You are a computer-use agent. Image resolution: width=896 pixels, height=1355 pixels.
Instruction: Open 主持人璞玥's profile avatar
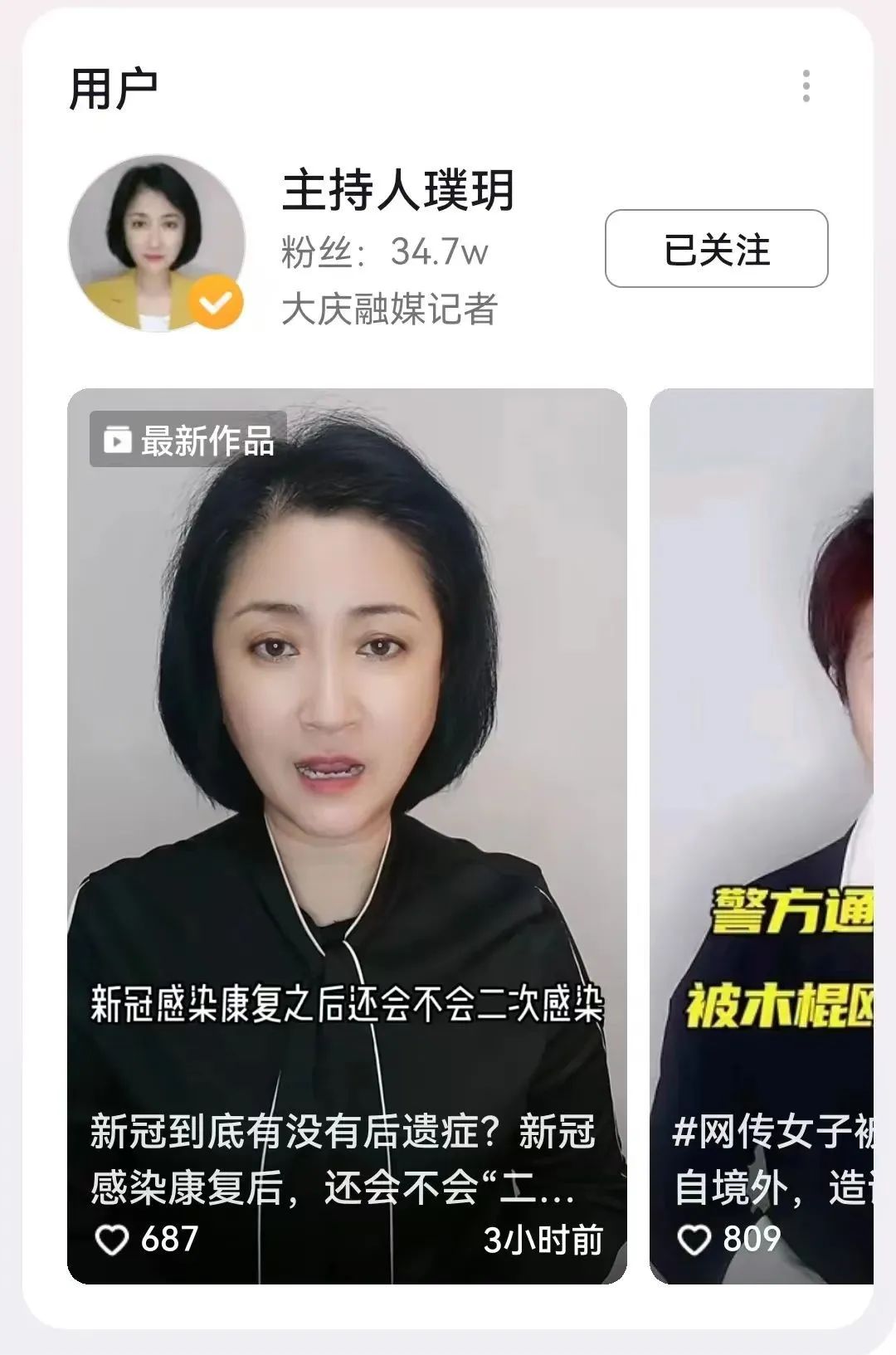156,243
